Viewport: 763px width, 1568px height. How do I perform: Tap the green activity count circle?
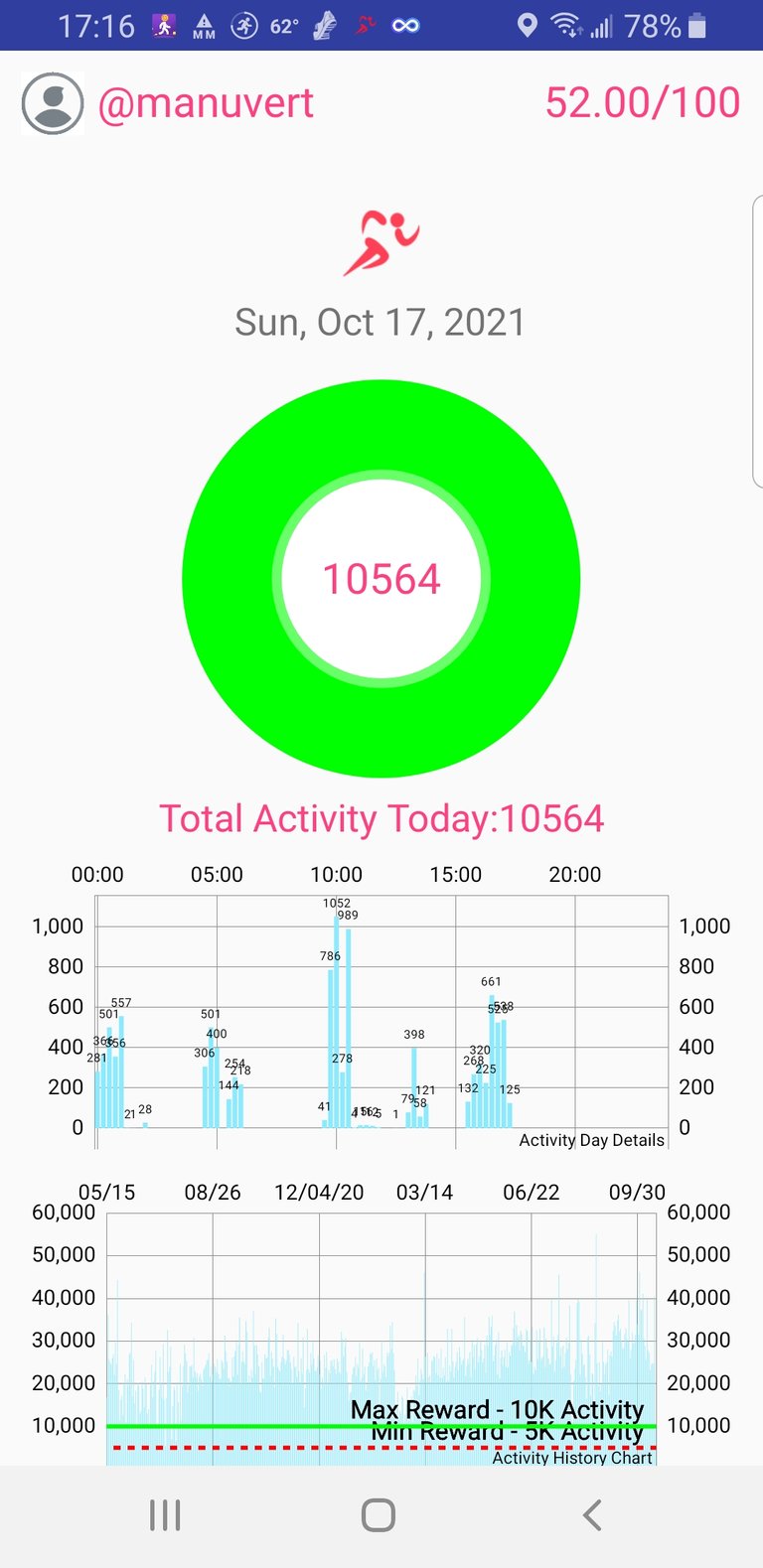381,579
